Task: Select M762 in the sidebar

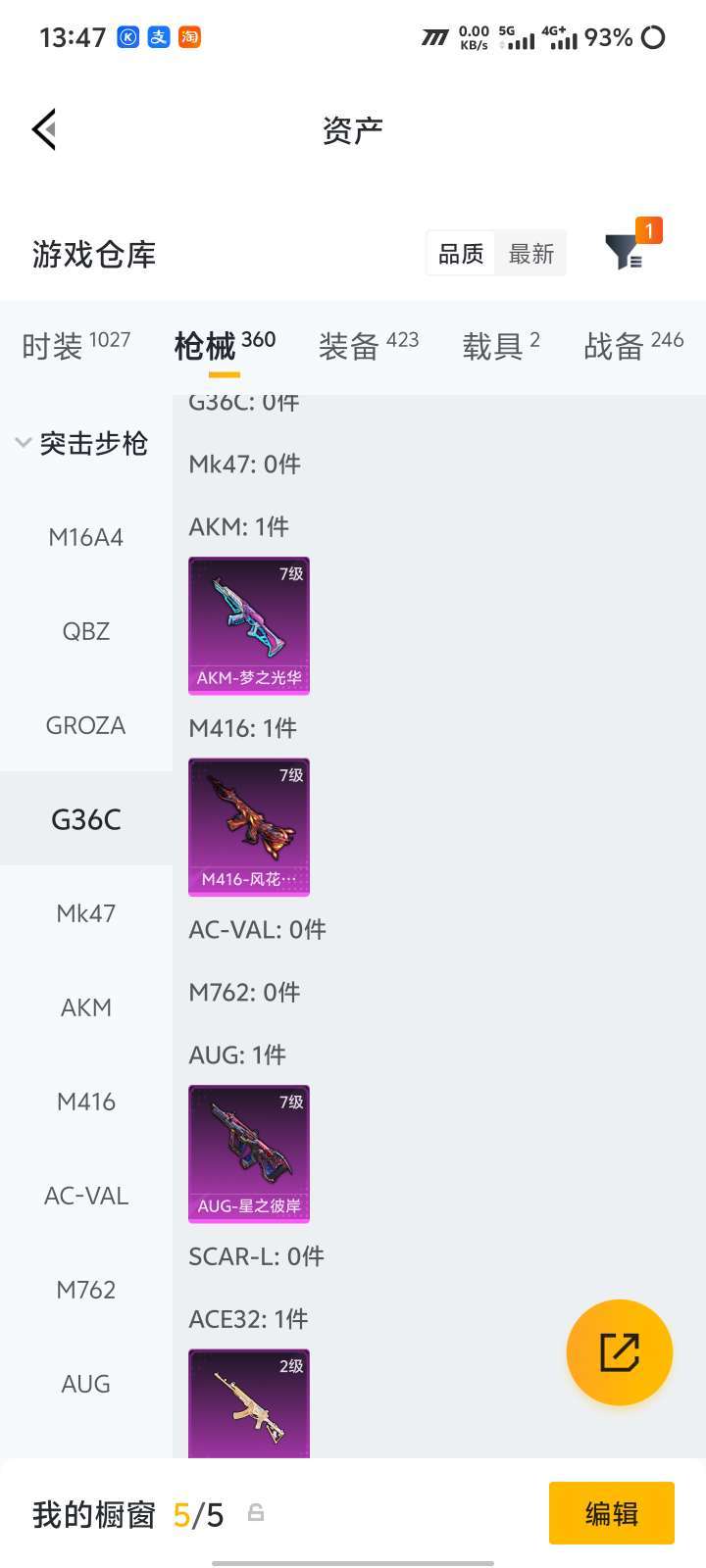Action: 86,1290
